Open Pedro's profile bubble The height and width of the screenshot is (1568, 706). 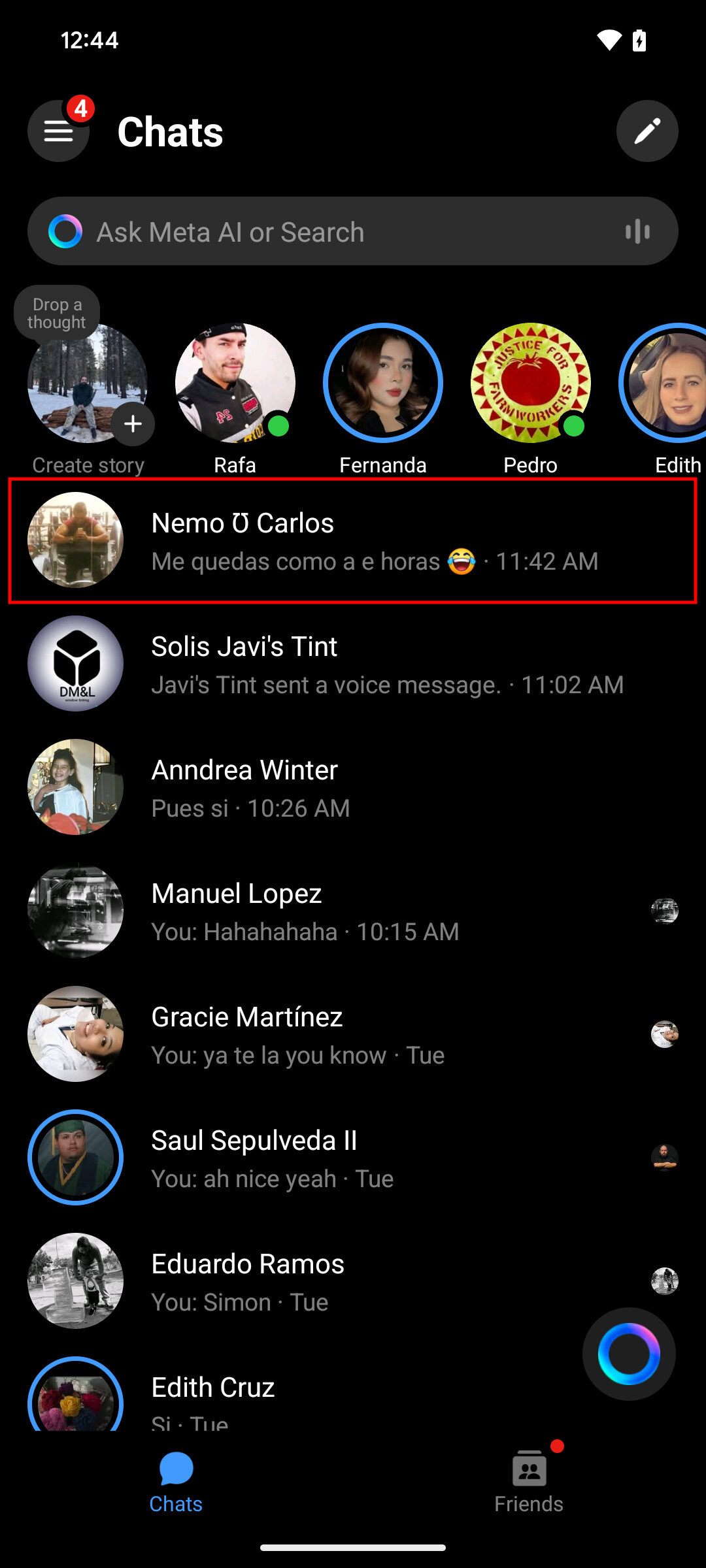[x=530, y=383]
